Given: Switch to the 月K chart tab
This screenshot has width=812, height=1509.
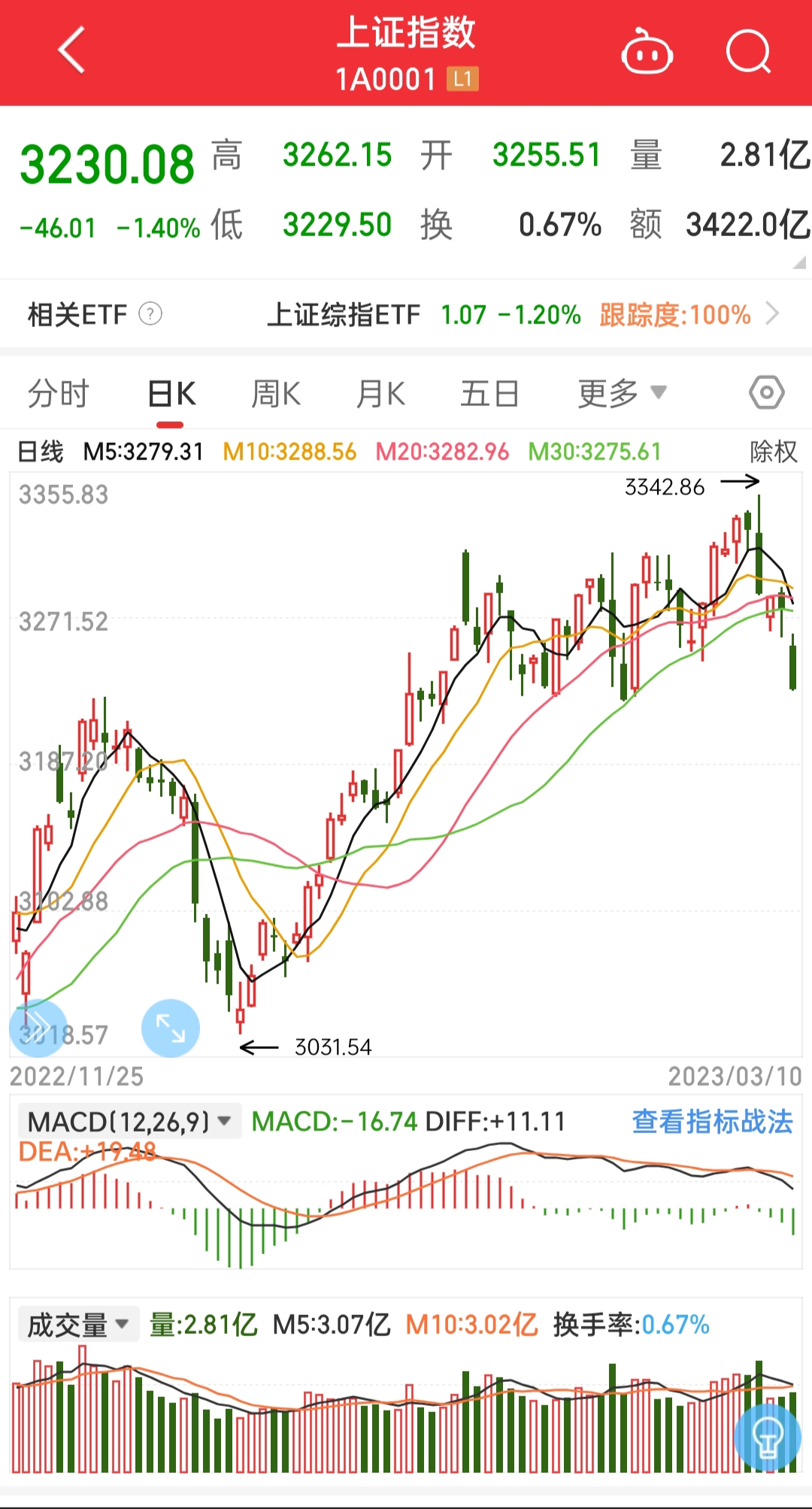Looking at the screenshot, I should tap(380, 393).
